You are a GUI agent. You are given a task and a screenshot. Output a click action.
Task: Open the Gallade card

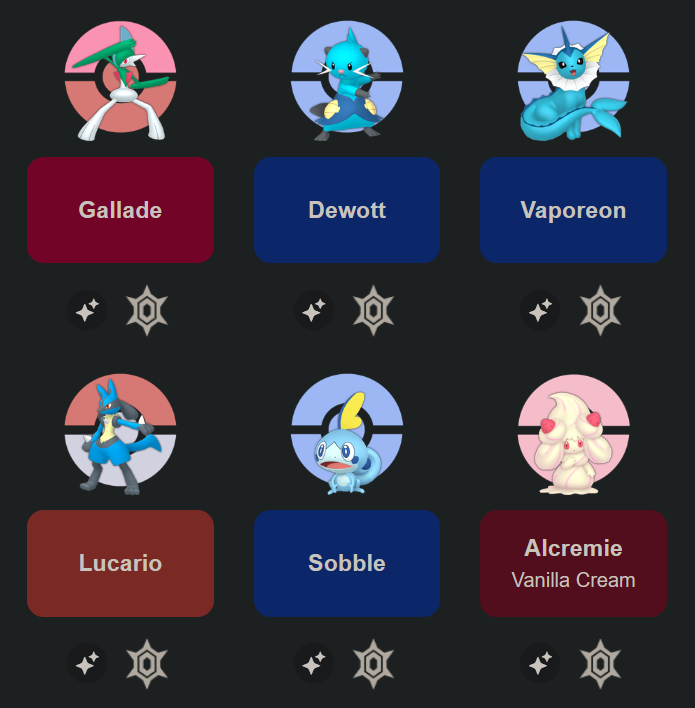click(120, 210)
